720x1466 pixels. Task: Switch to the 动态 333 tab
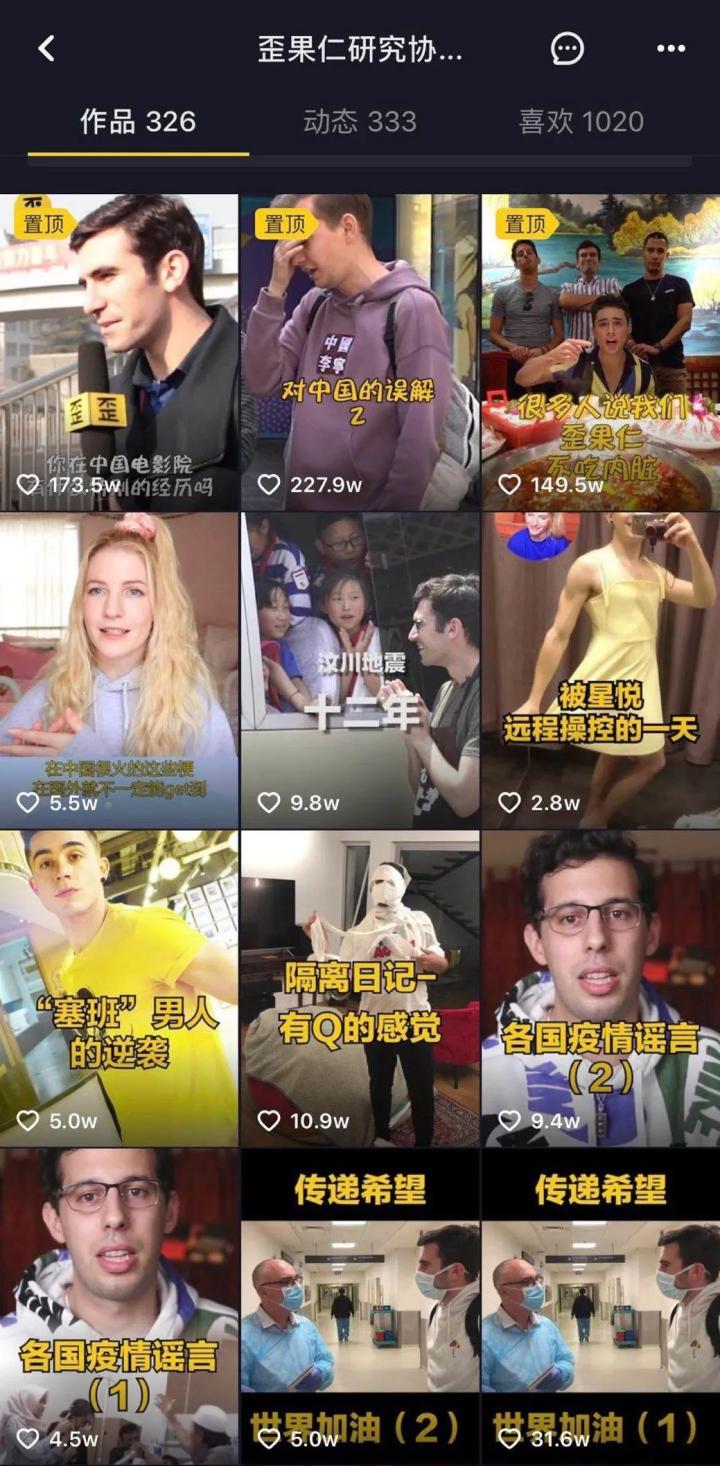click(359, 122)
